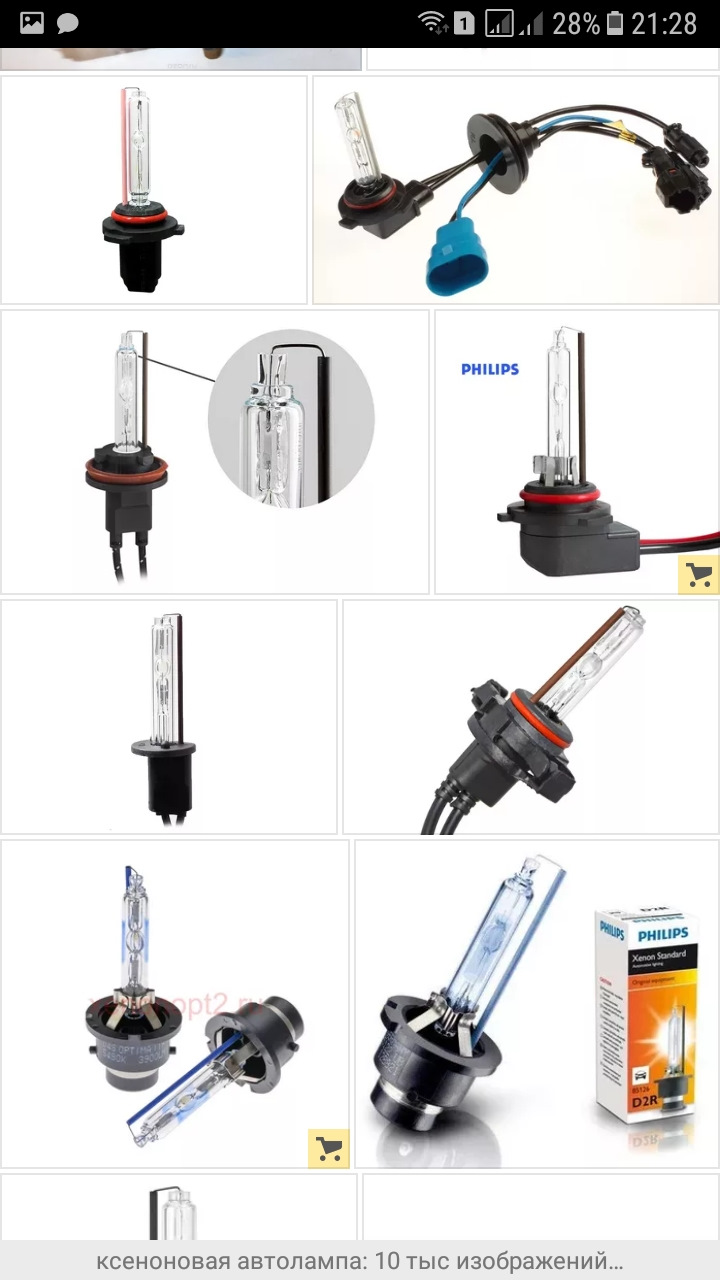This screenshot has width=720, height=1280.
Task: Open the Philips D2R bulb with box image
Action: pyautogui.click(x=536, y=1003)
